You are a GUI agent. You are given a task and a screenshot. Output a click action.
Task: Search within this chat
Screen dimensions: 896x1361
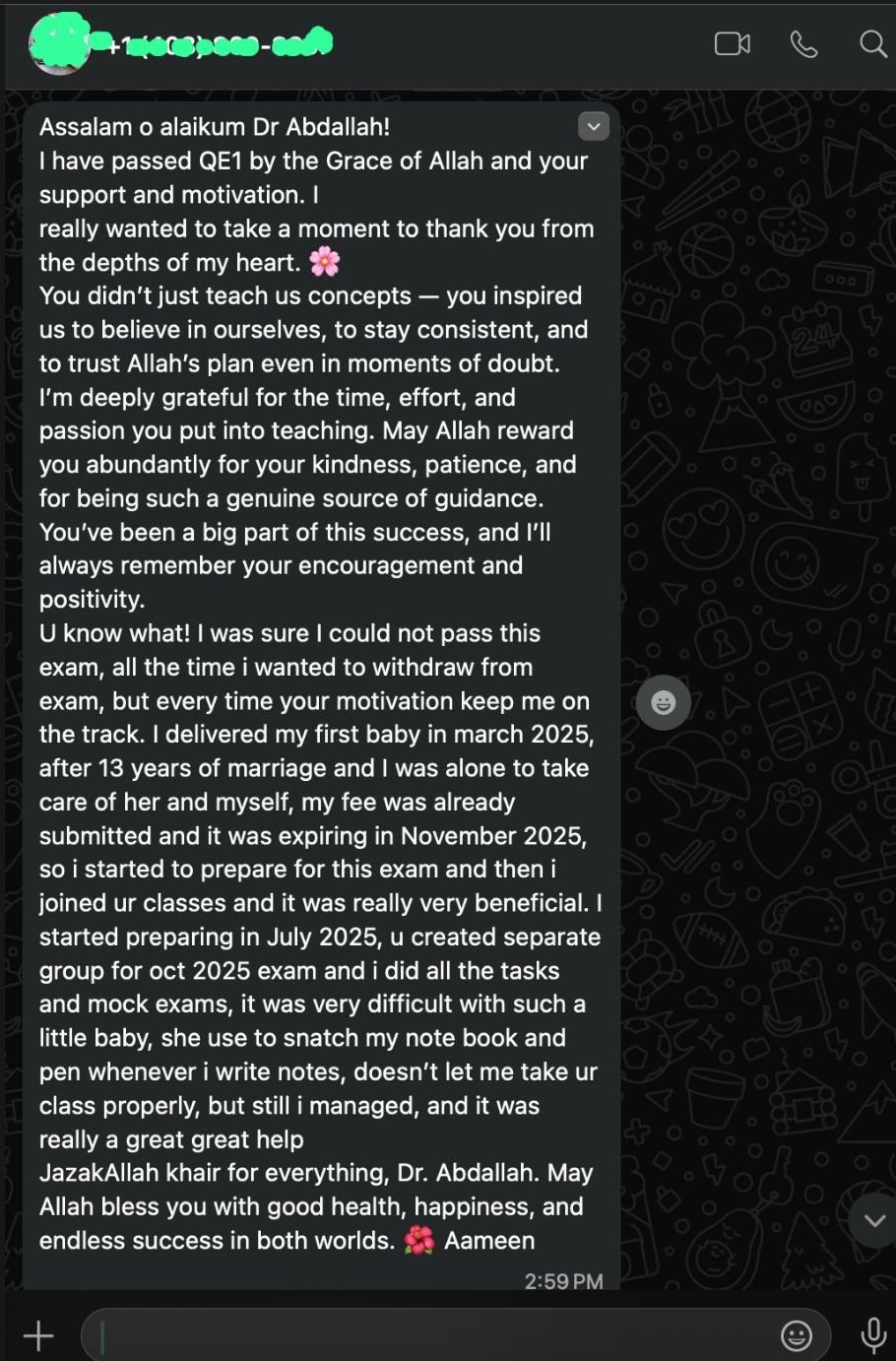tap(872, 44)
